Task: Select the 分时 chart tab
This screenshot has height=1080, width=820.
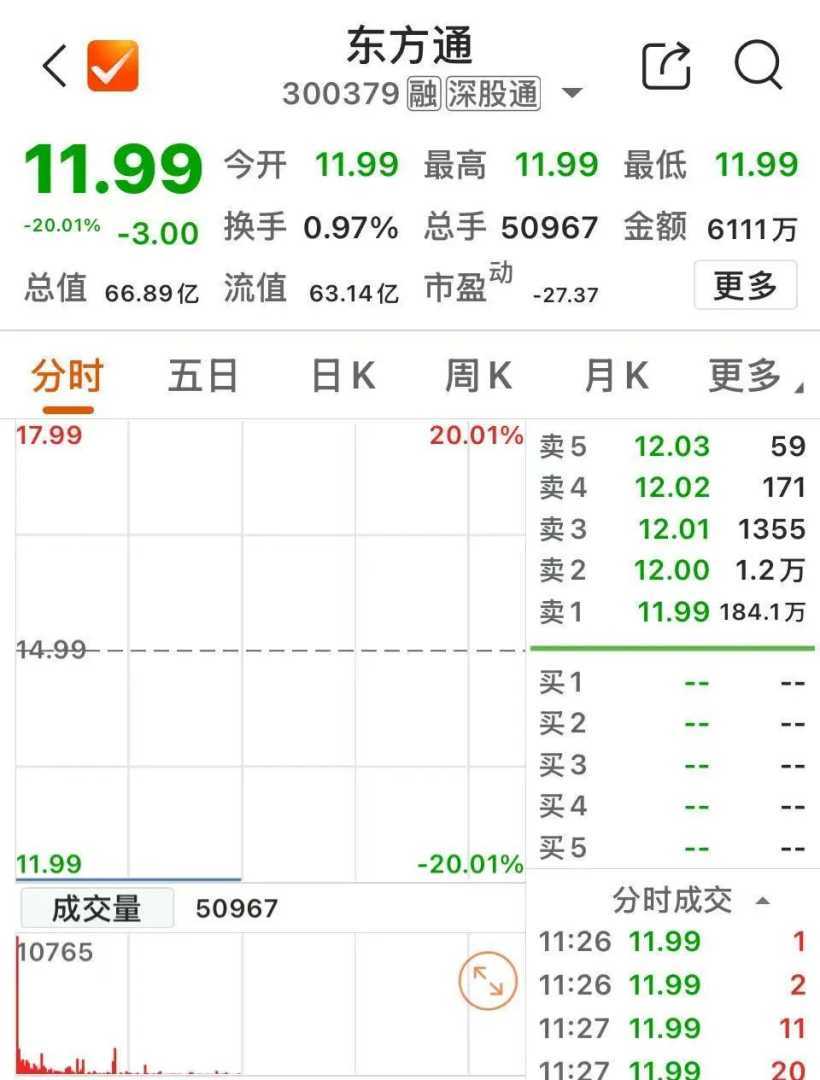Action: click(68, 377)
